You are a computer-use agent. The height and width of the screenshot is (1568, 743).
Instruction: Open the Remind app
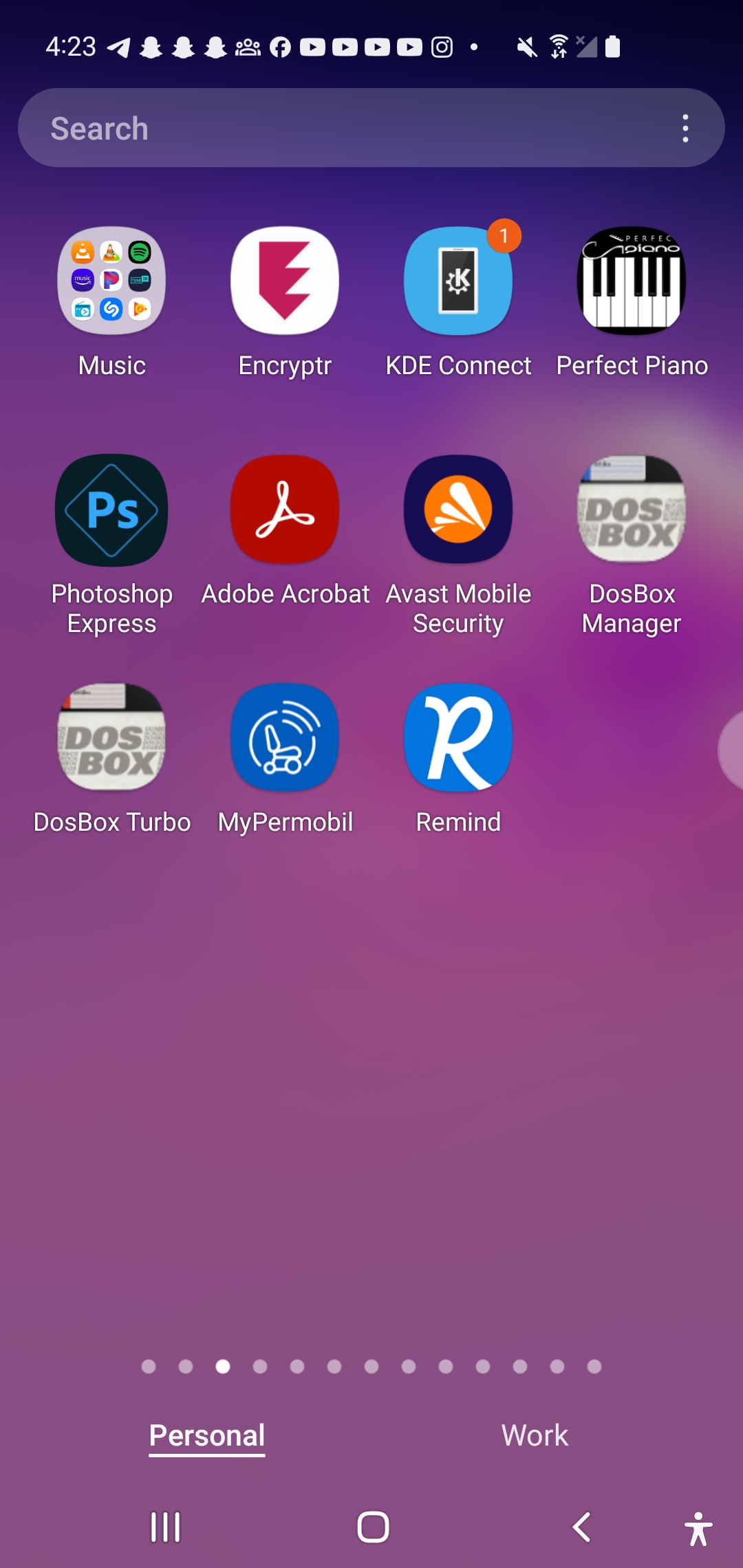(x=458, y=738)
